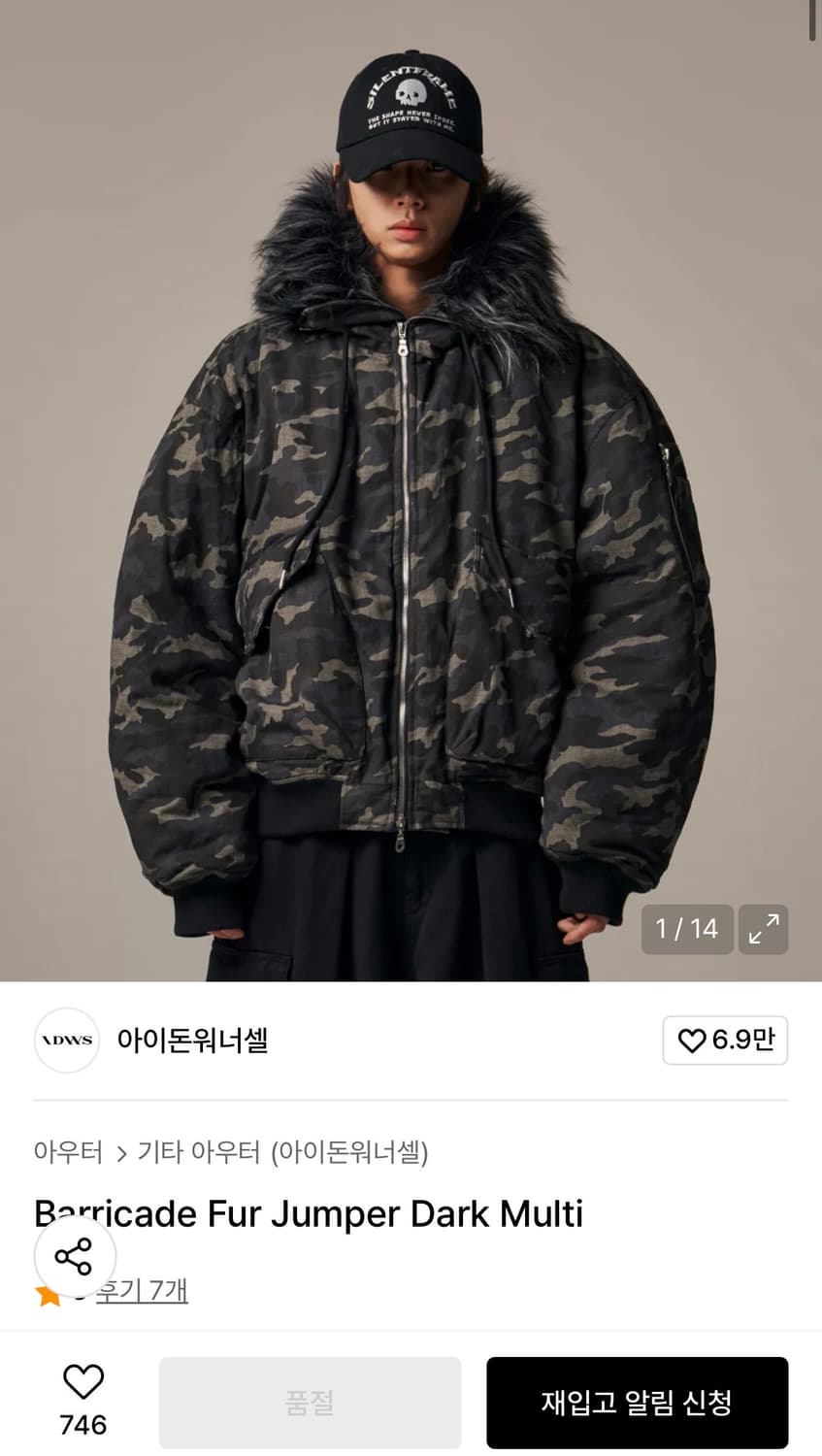Select the NDWS brand logo circle
The width and height of the screenshot is (822, 1456).
coord(66,1040)
